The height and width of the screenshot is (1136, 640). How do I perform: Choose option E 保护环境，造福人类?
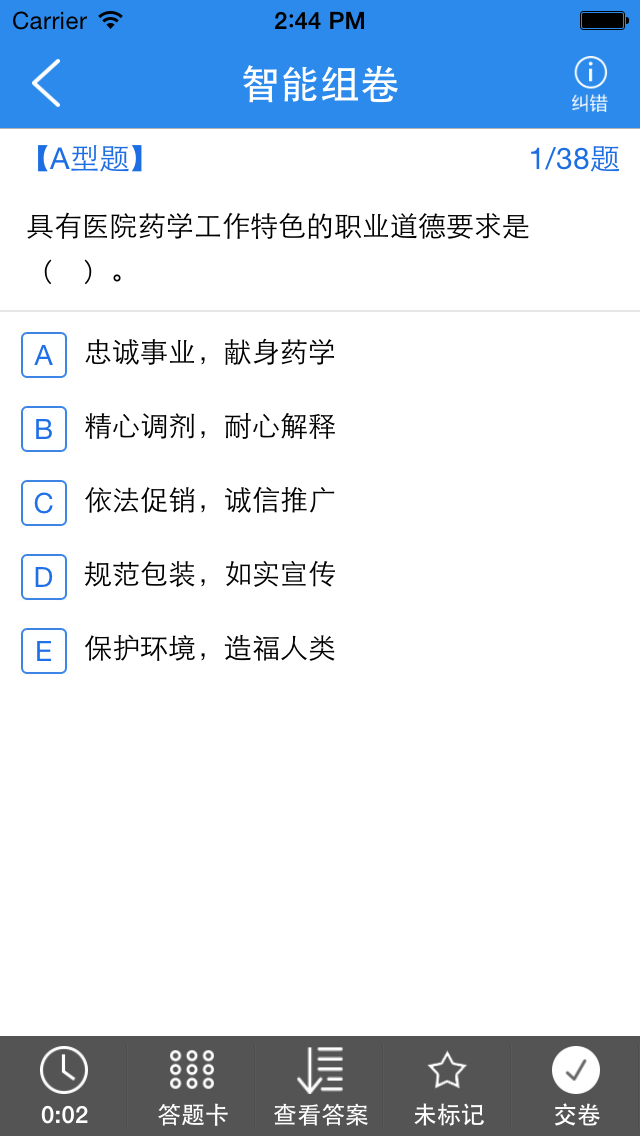point(178,650)
